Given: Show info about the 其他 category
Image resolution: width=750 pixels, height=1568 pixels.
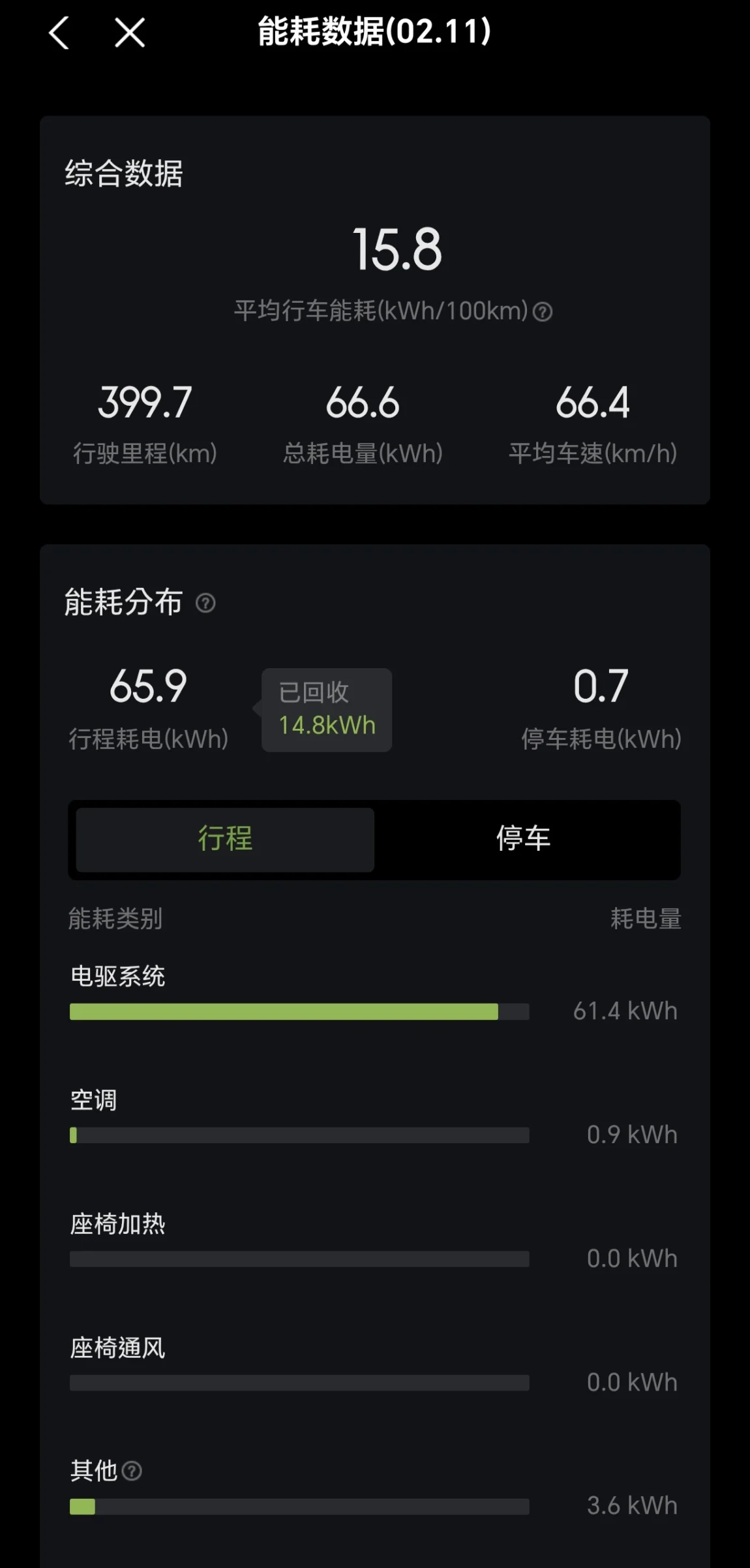Looking at the screenshot, I should pos(132,1471).
